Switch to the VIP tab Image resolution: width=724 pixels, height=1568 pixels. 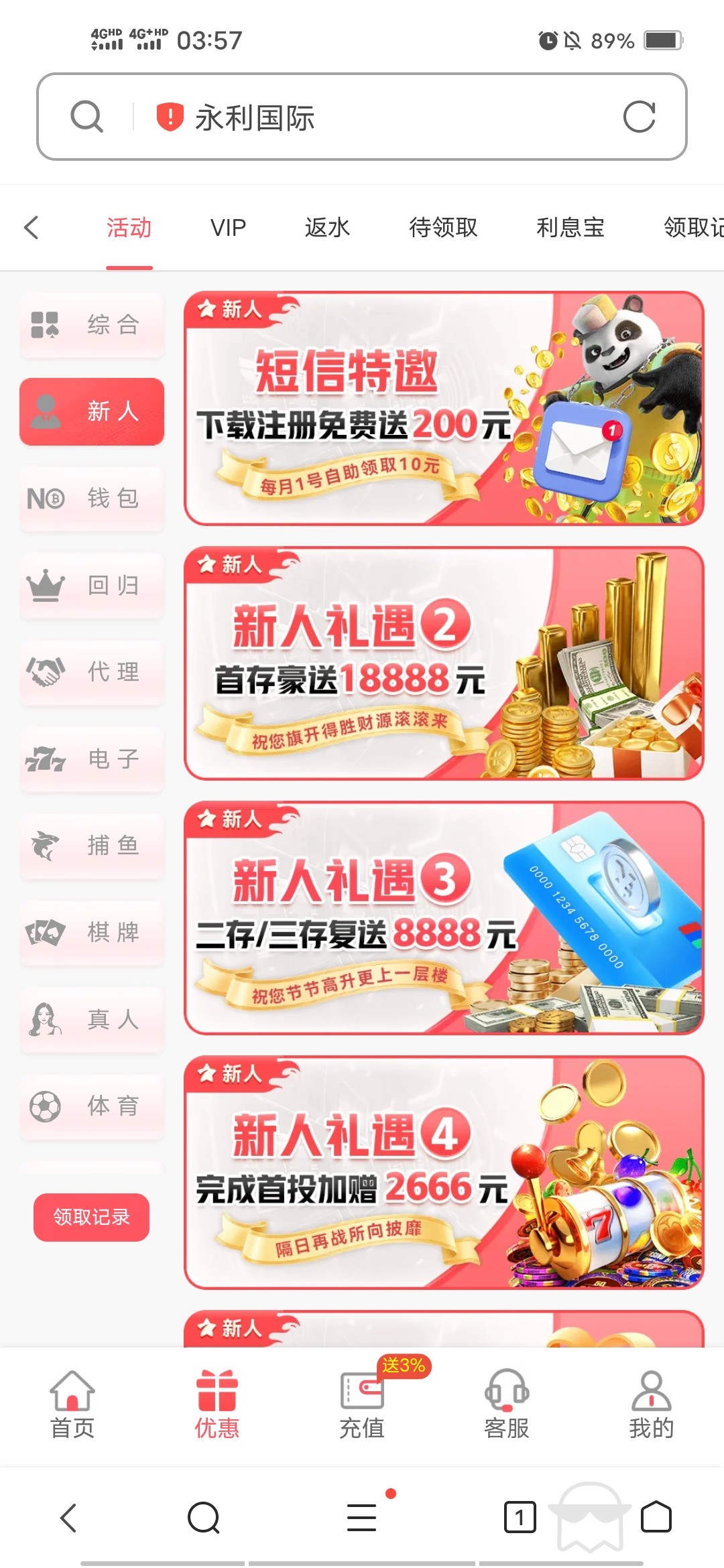(x=228, y=228)
